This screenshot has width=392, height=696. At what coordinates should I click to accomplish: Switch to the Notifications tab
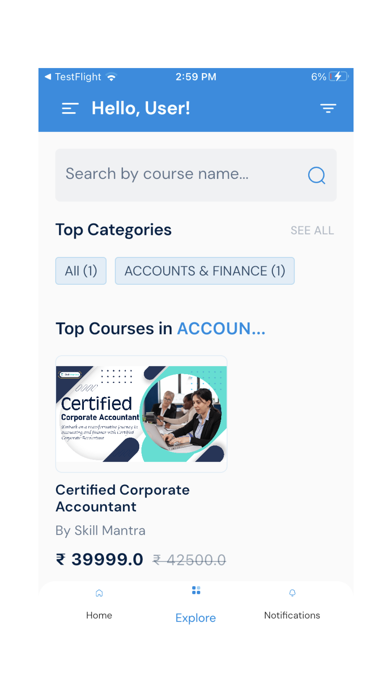coord(292,604)
